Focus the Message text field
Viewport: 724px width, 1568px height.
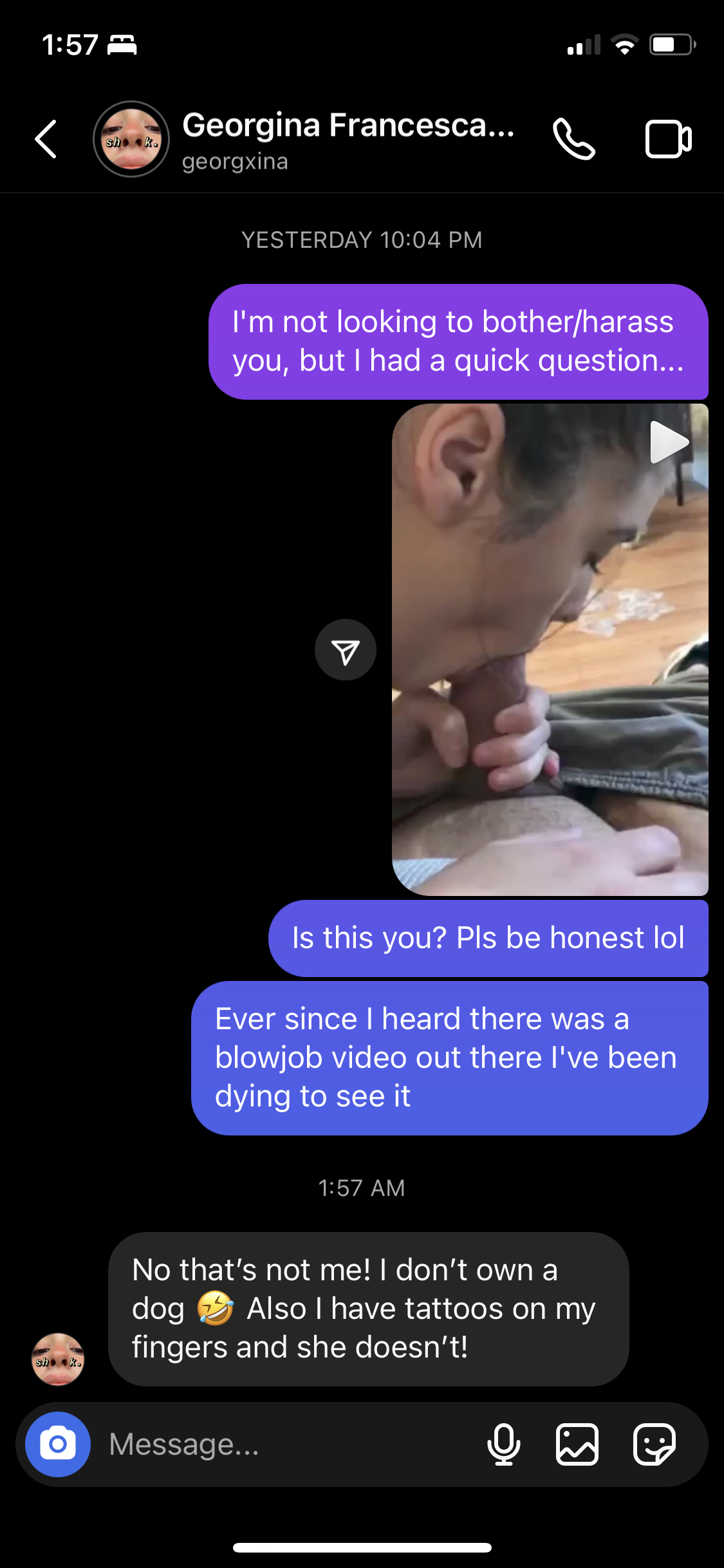[290, 1444]
